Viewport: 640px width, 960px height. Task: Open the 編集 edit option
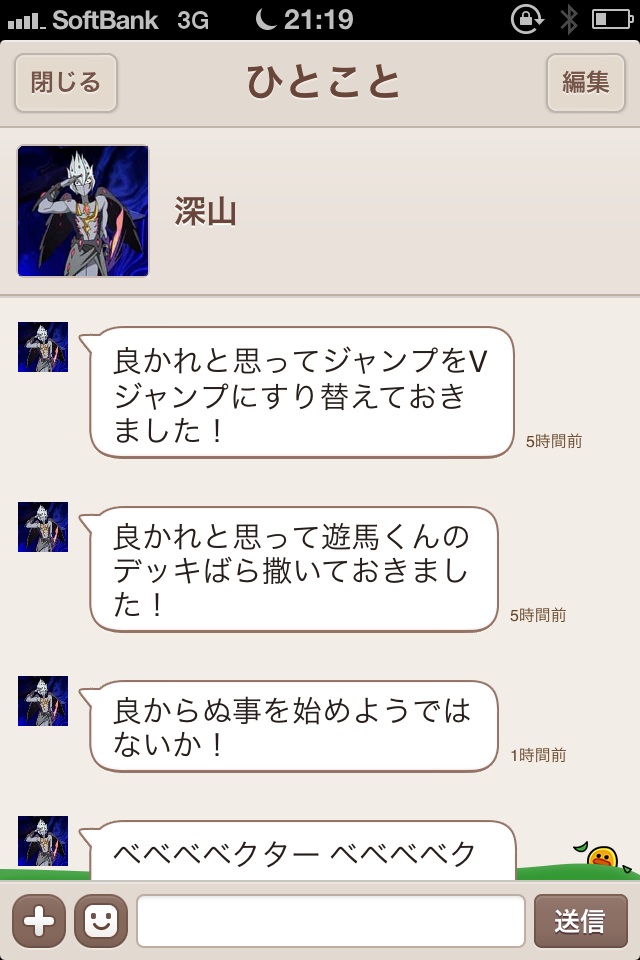point(585,82)
